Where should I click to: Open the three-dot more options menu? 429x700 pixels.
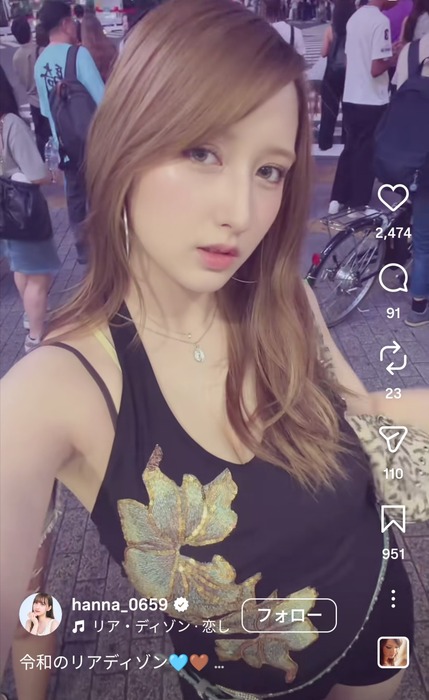[393, 599]
